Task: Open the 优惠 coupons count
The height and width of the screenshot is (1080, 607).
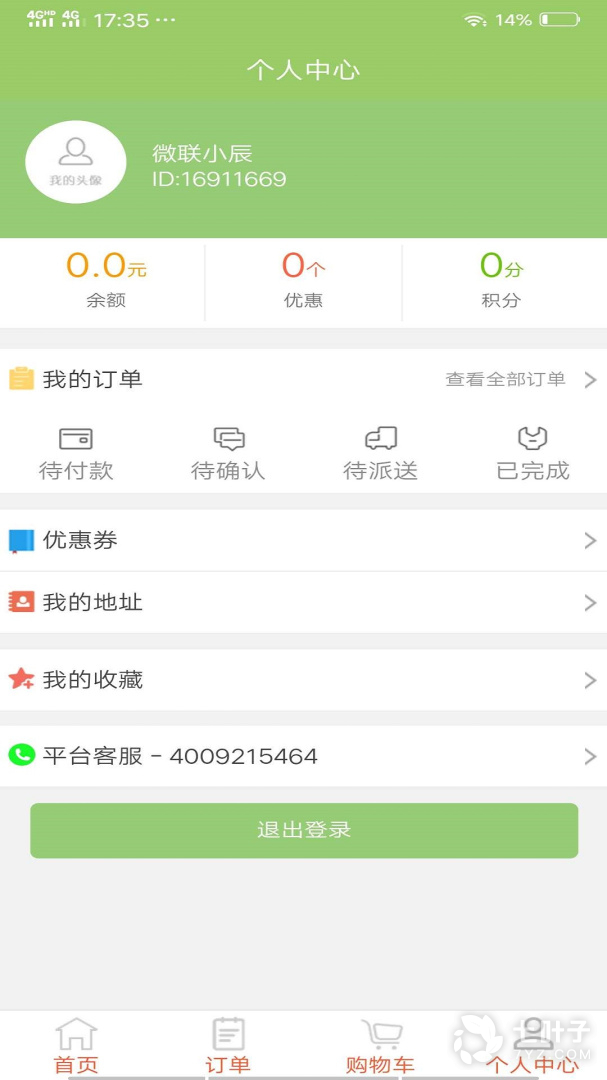Action: click(304, 281)
